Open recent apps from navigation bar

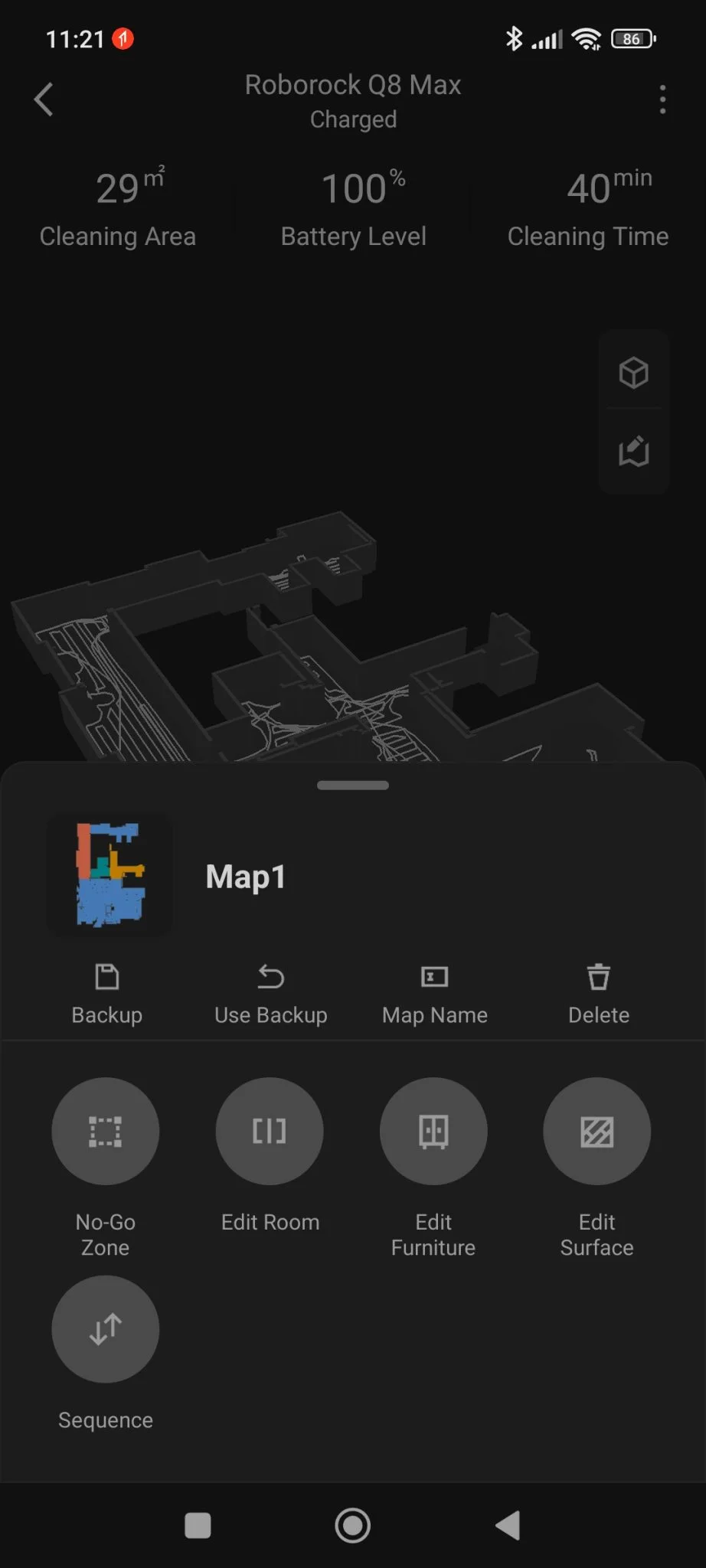198,1525
